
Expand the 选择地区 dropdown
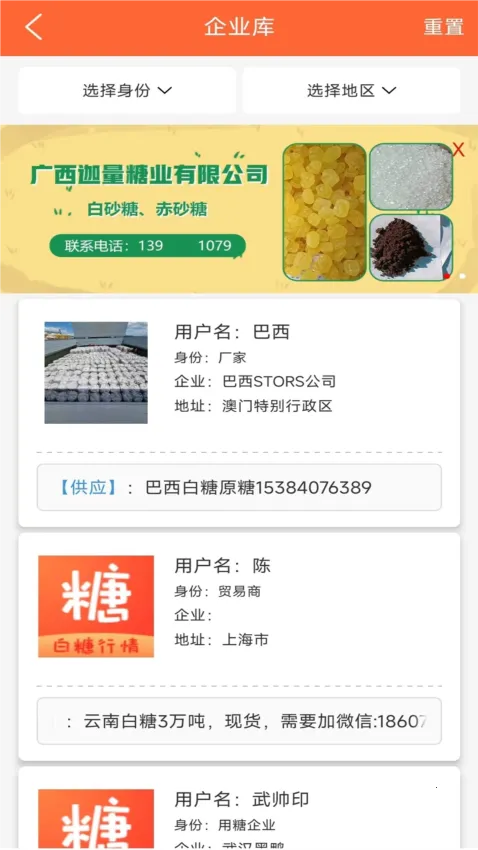(352, 91)
